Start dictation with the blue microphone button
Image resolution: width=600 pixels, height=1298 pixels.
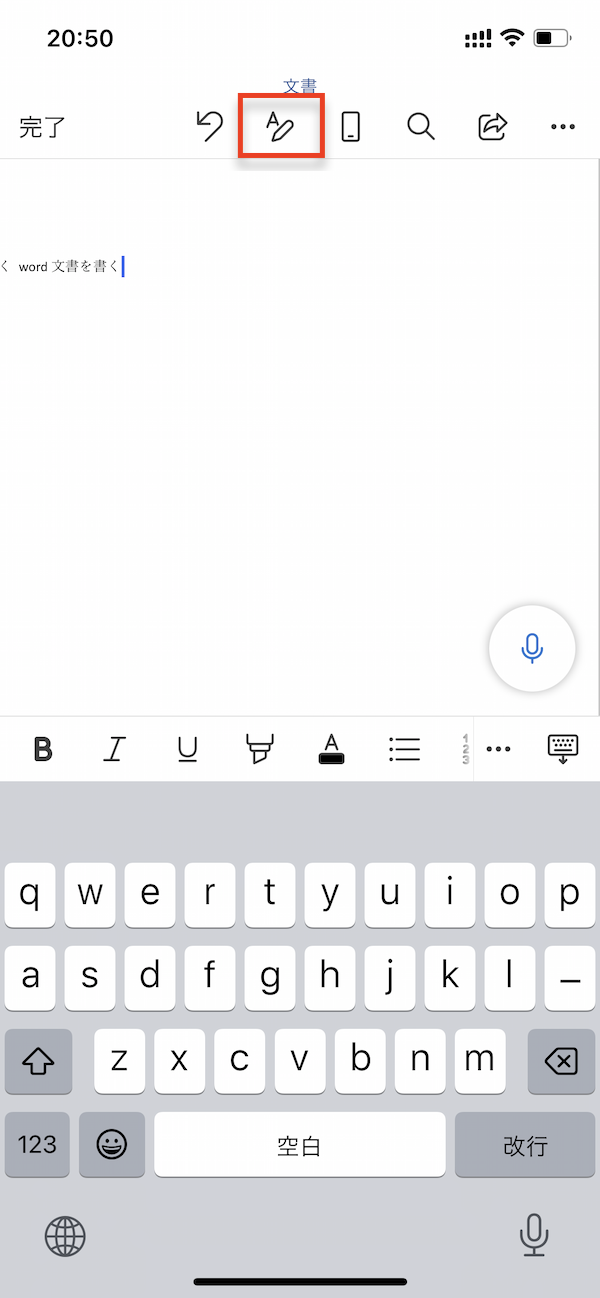(x=532, y=648)
